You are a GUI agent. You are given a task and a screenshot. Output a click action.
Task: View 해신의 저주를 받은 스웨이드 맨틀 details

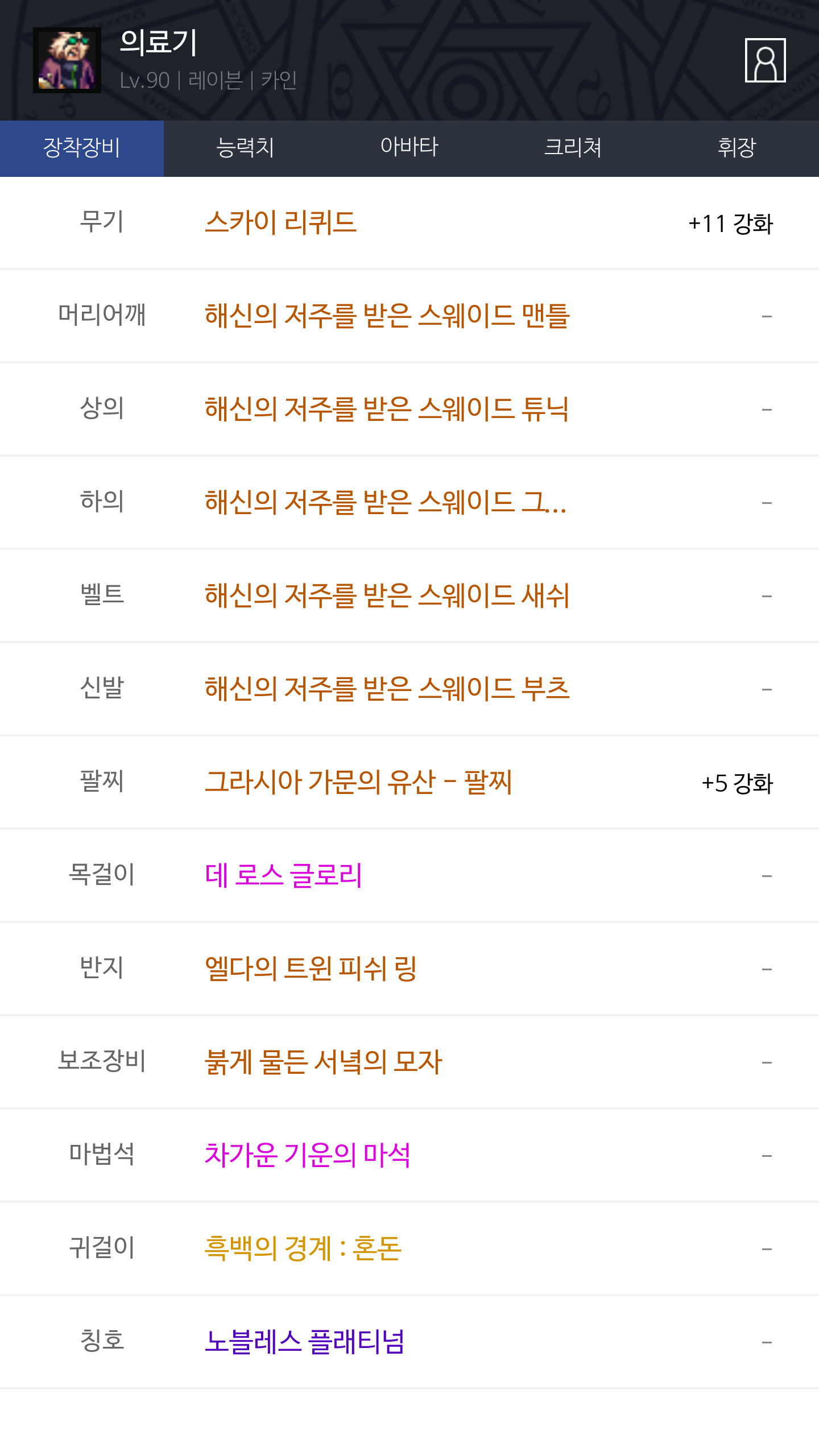(387, 316)
